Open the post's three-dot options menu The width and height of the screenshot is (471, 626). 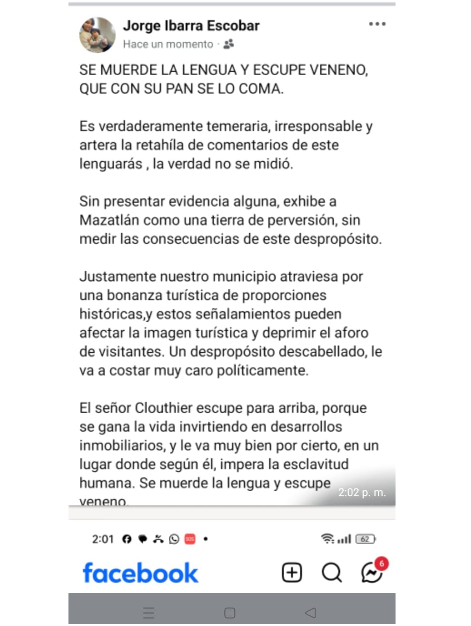point(377,24)
